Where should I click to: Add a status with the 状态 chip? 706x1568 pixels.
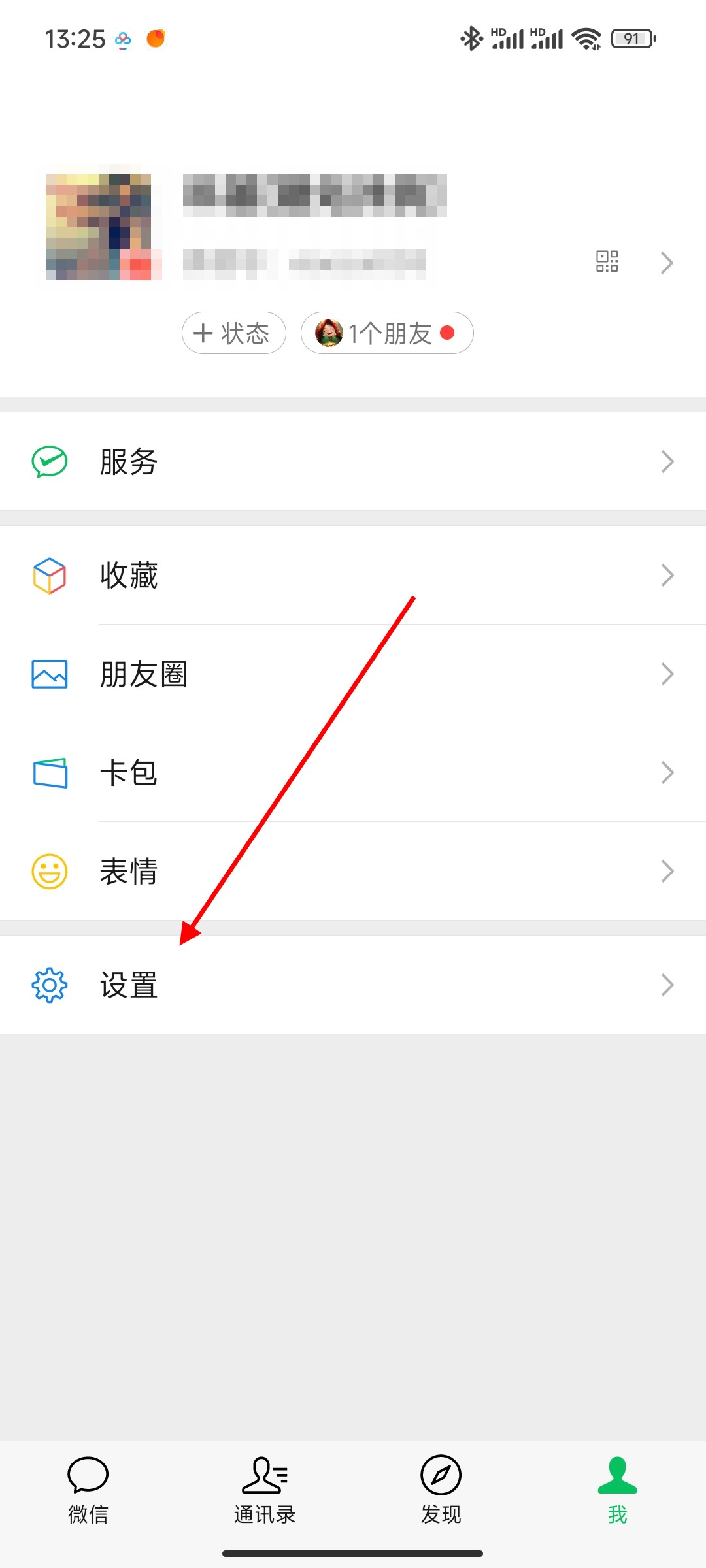coord(233,333)
